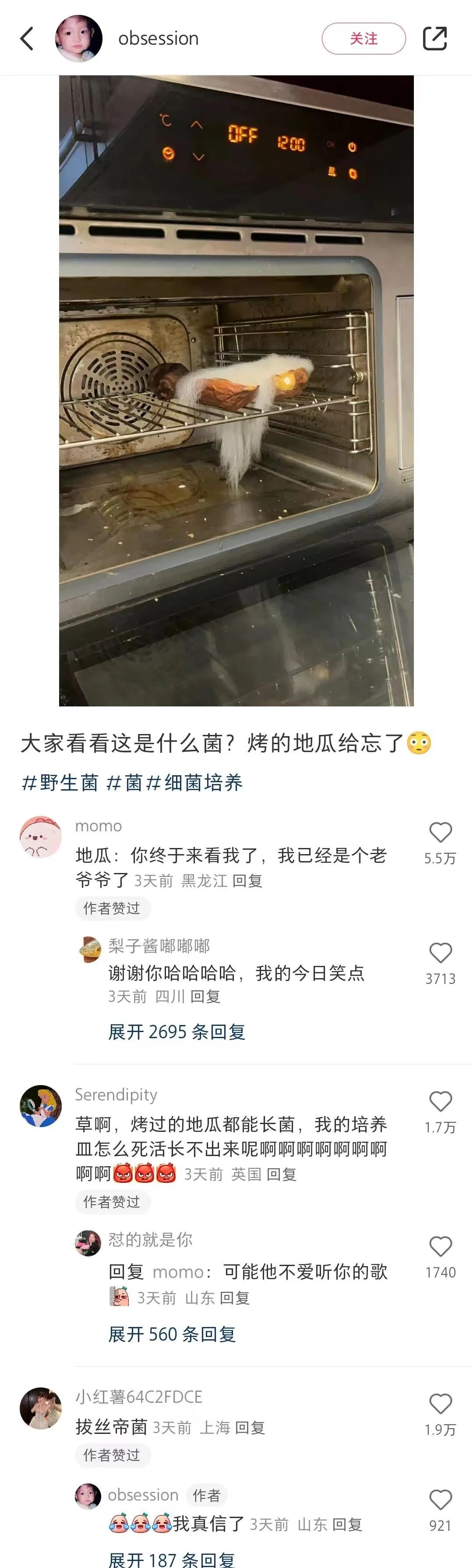Viewport: 473px width, 1568px height.
Task: Like momo's comment
Action: pyautogui.click(x=440, y=833)
